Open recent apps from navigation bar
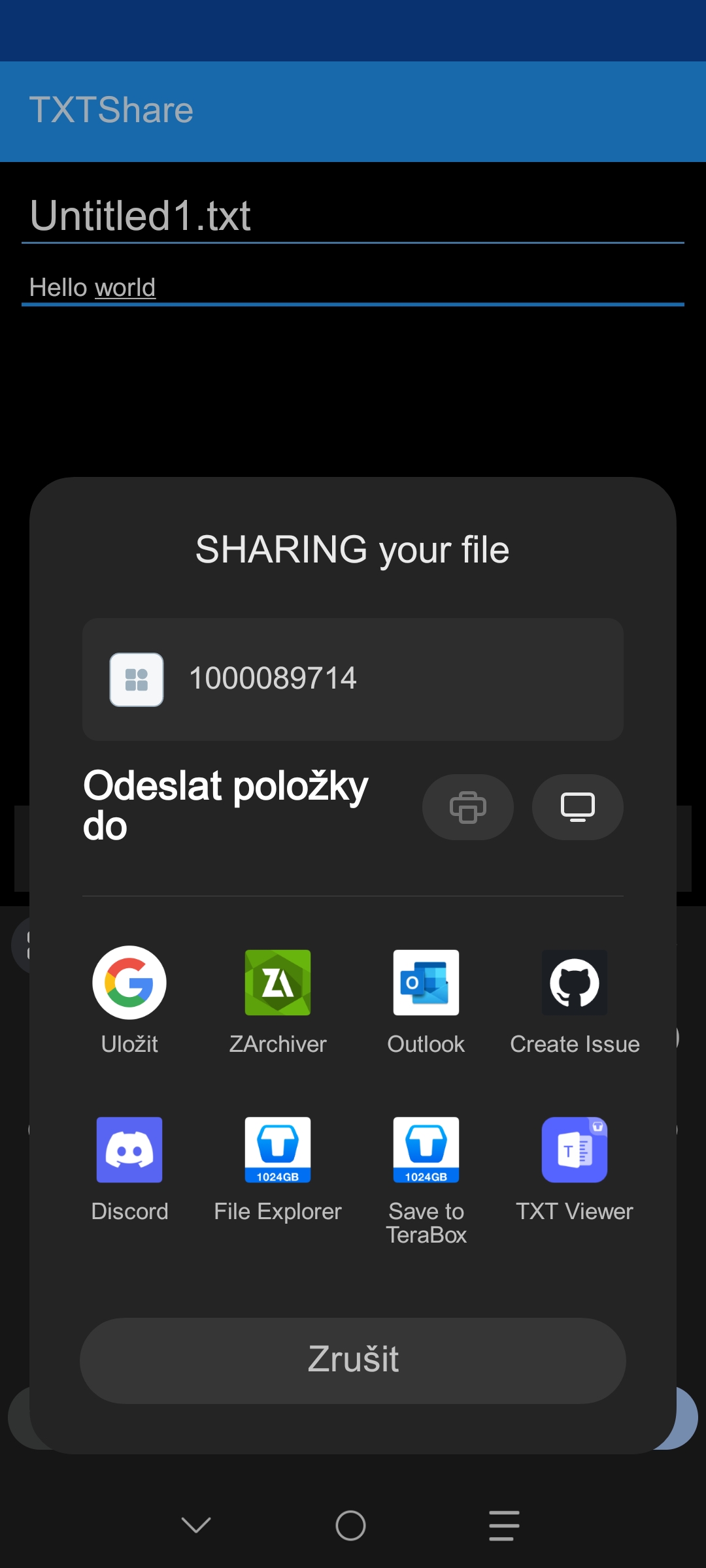Screen dimensions: 706x1568 [504, 1526]
